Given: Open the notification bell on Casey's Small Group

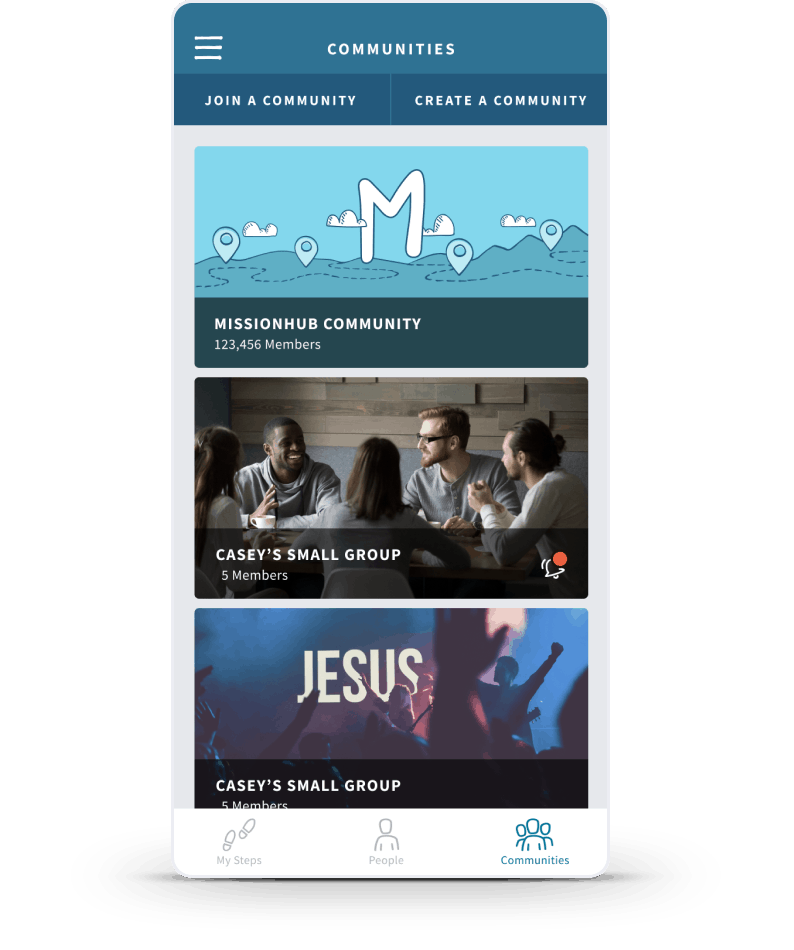Looking at the screenshot, I should coord(554,566).
